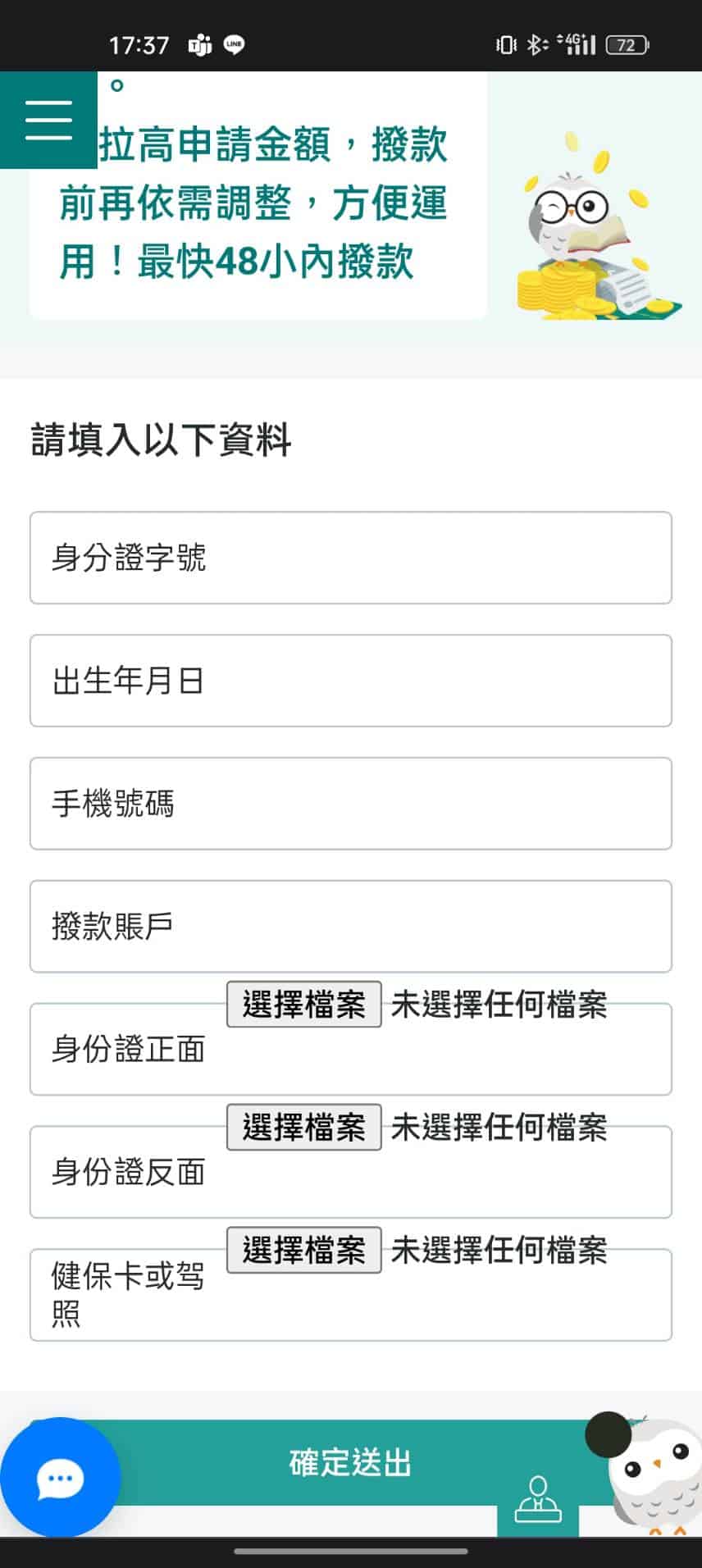702x1568 pixels.
Task: Tap the 身分證字號 input field
Action: (351, 558)
